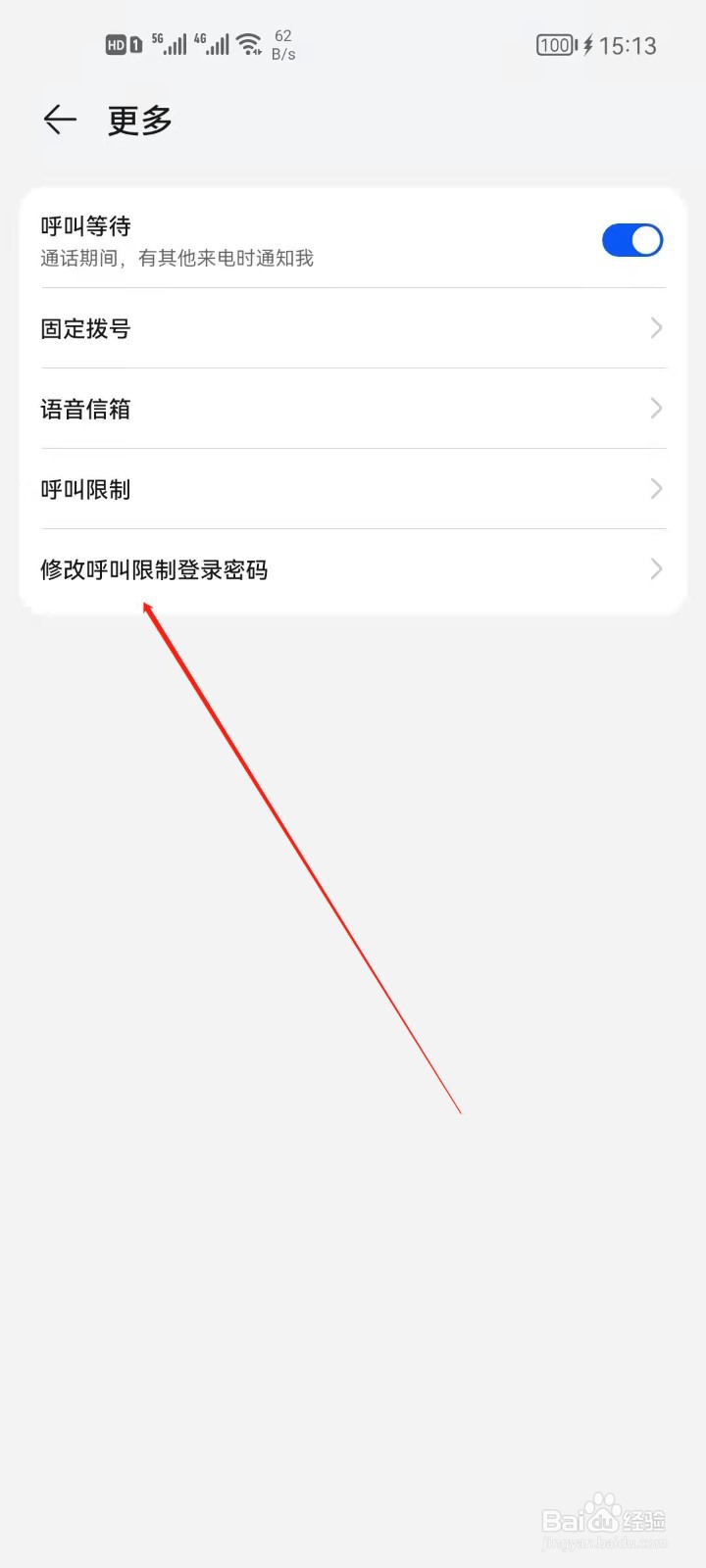Tap the back arrow next to 更多
The image size is (706, 1568).
click(x=59, y=120)
